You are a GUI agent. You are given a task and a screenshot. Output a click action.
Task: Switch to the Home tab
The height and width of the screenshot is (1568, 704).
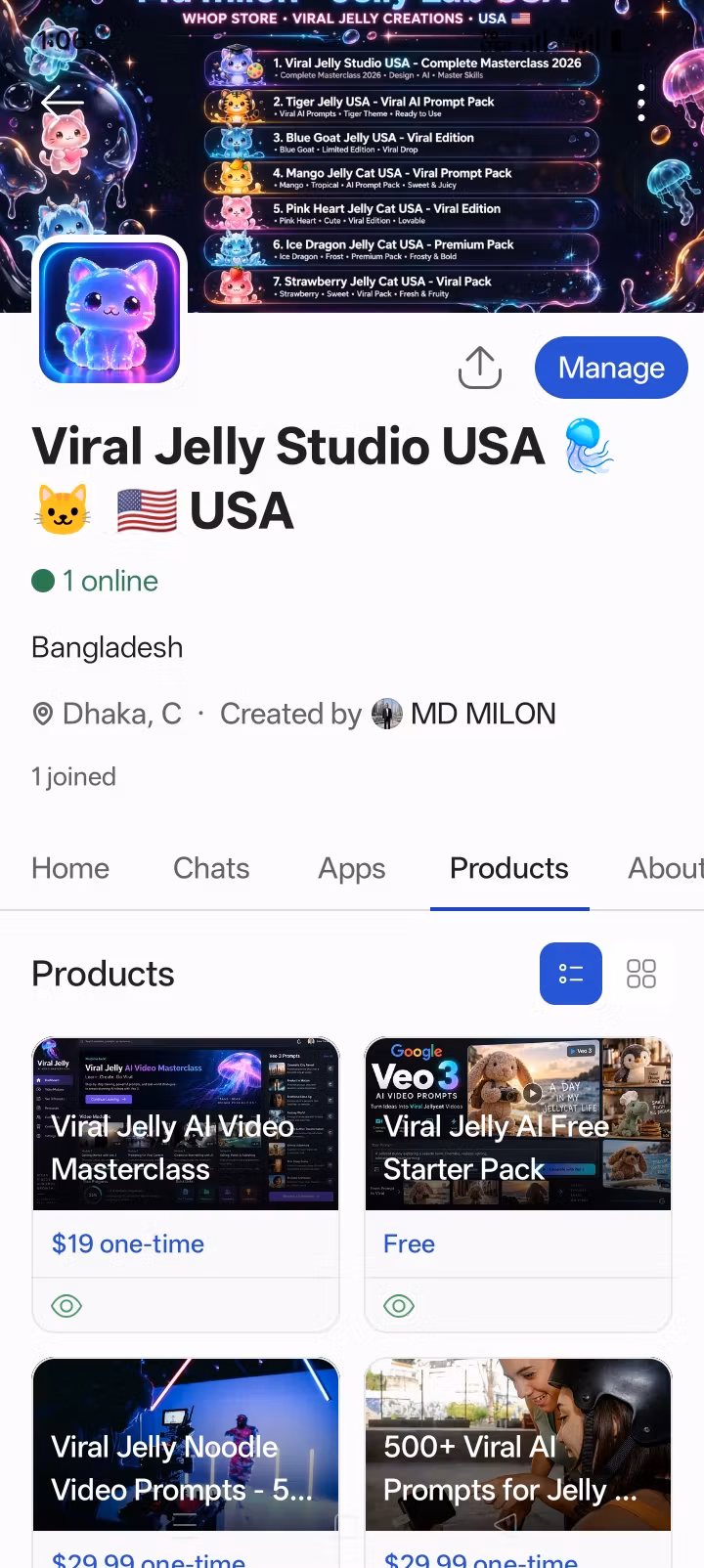pos(70,868)
